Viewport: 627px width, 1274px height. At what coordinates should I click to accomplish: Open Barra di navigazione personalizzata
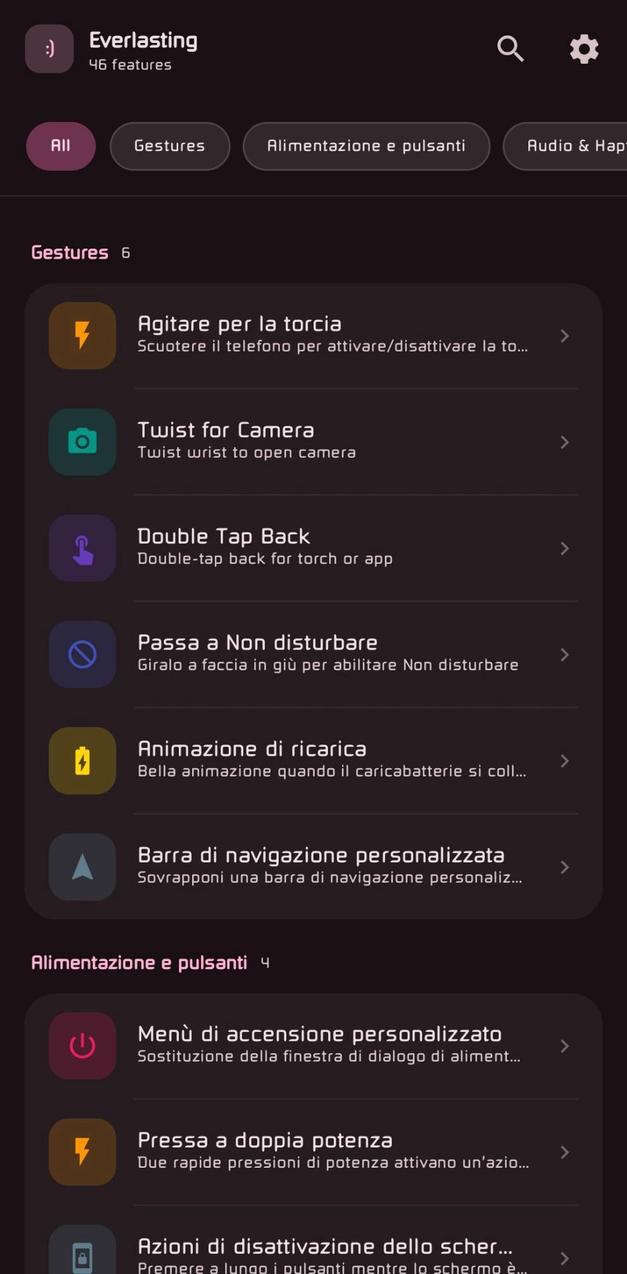tap(313, 866)
